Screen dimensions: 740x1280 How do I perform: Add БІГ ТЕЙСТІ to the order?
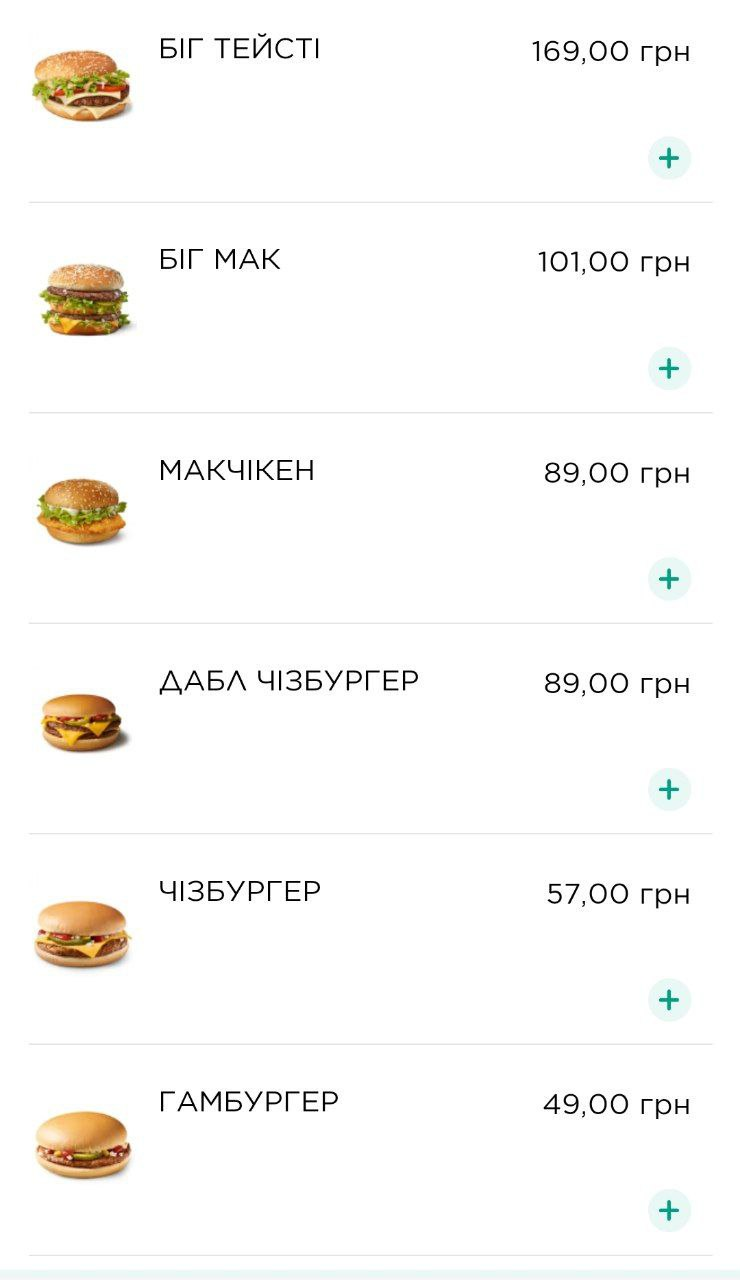click(x=669, y=158)
